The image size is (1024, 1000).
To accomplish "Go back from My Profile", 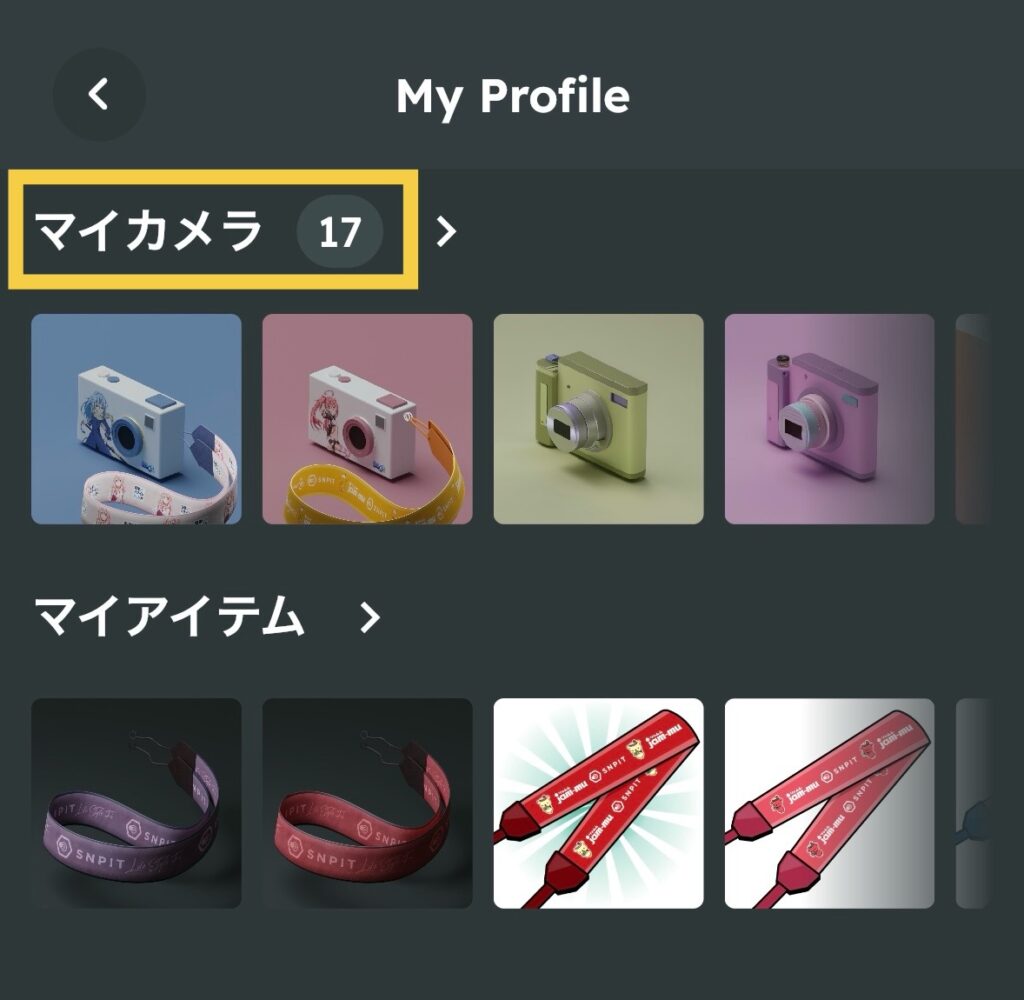I will coord(98,95).
